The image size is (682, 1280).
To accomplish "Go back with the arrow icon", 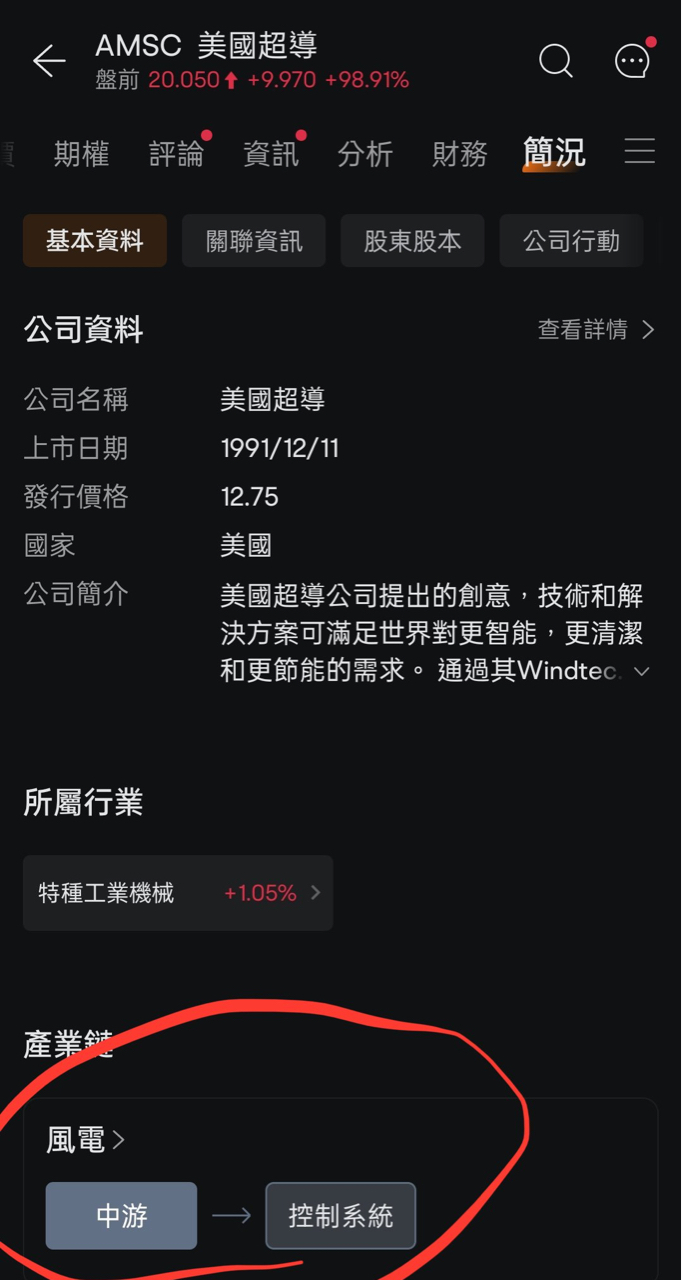I will [48, 62].
